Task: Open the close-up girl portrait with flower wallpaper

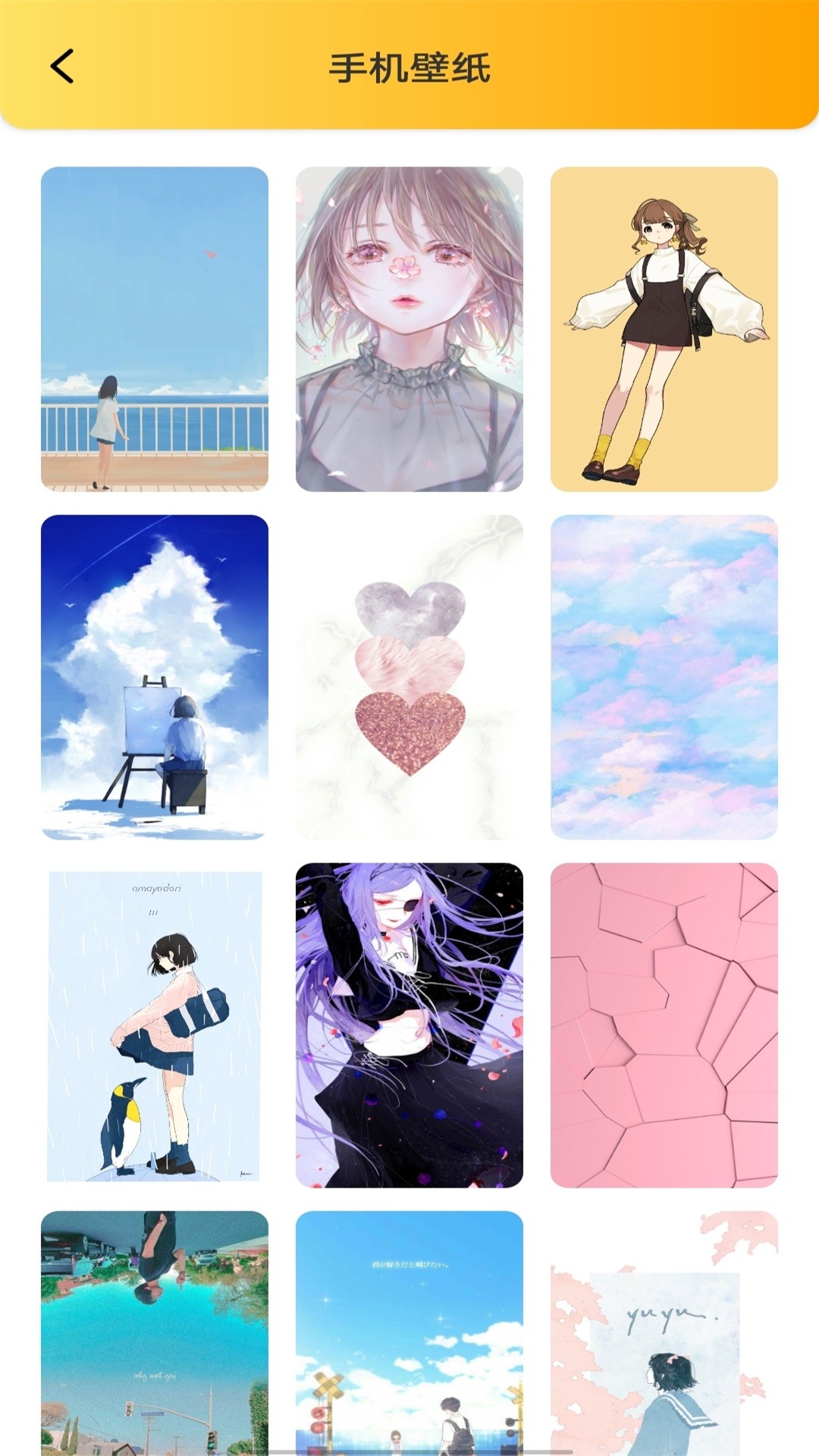Action: pyautogui.click(x=409, y=329)
